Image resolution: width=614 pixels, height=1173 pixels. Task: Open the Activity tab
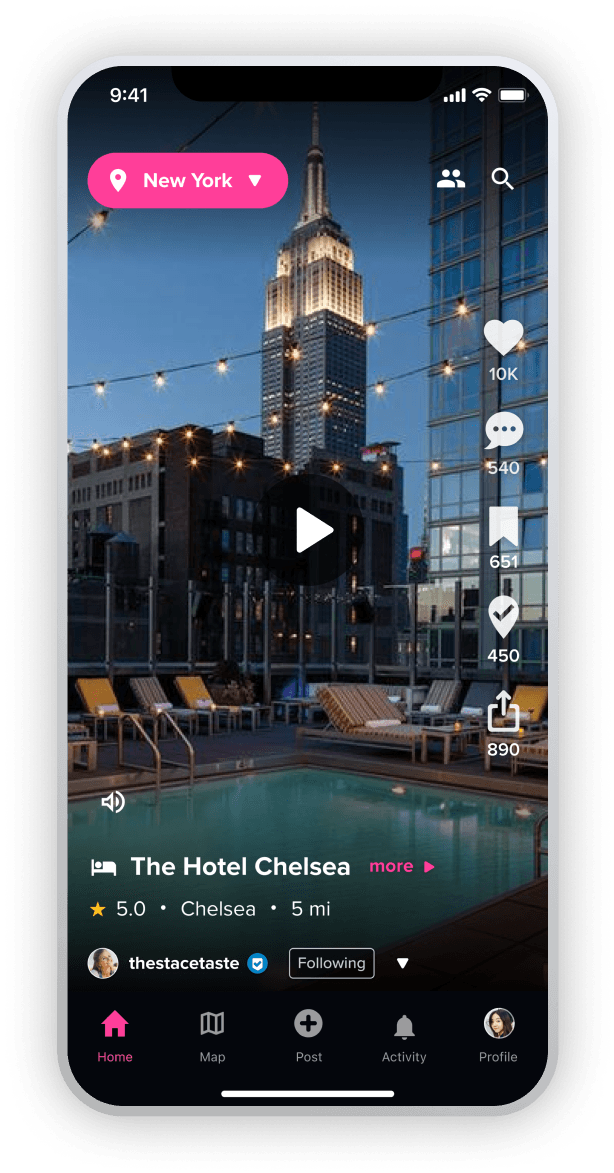coord(404,1036)
